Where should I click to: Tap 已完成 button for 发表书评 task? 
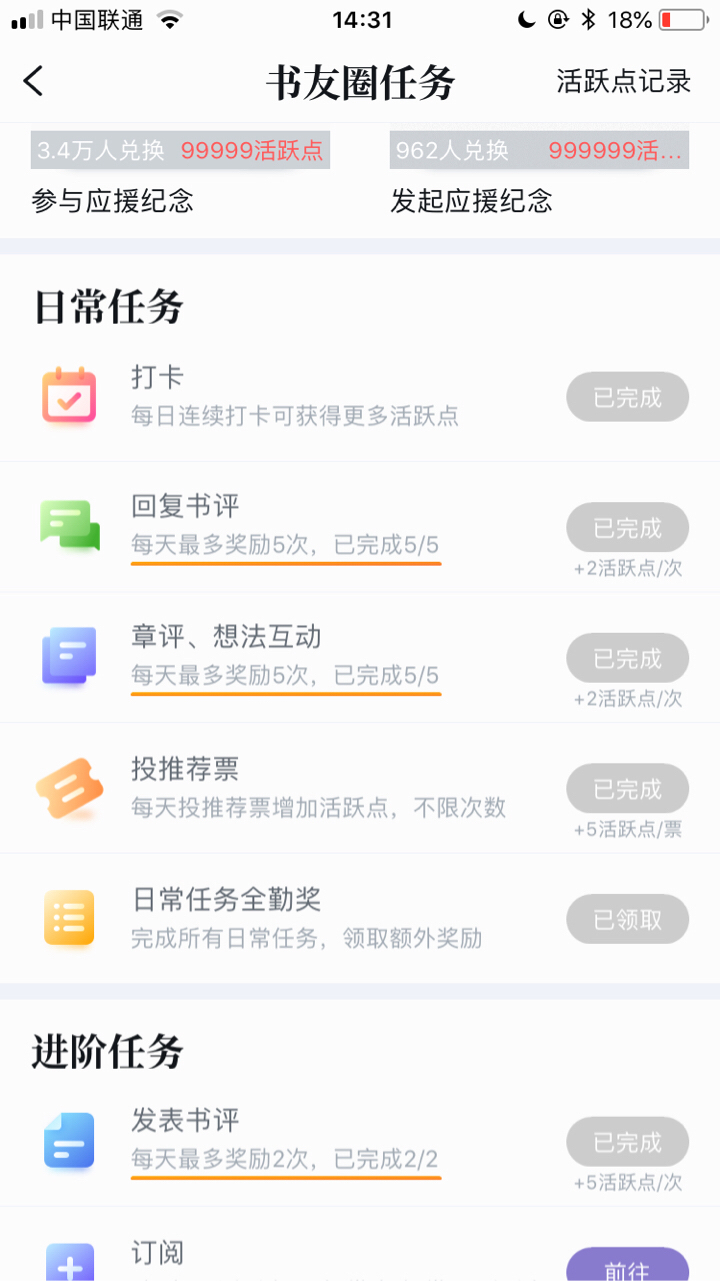tap(627, 1142)
